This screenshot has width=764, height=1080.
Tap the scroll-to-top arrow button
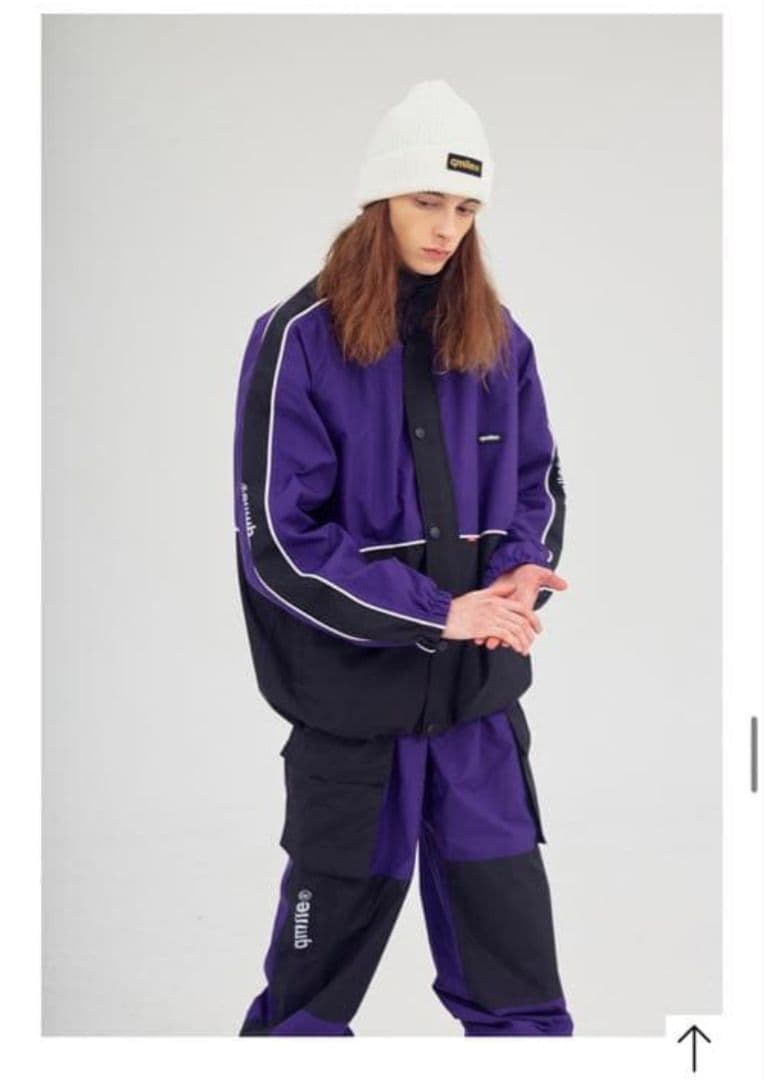pos(694,1047)
